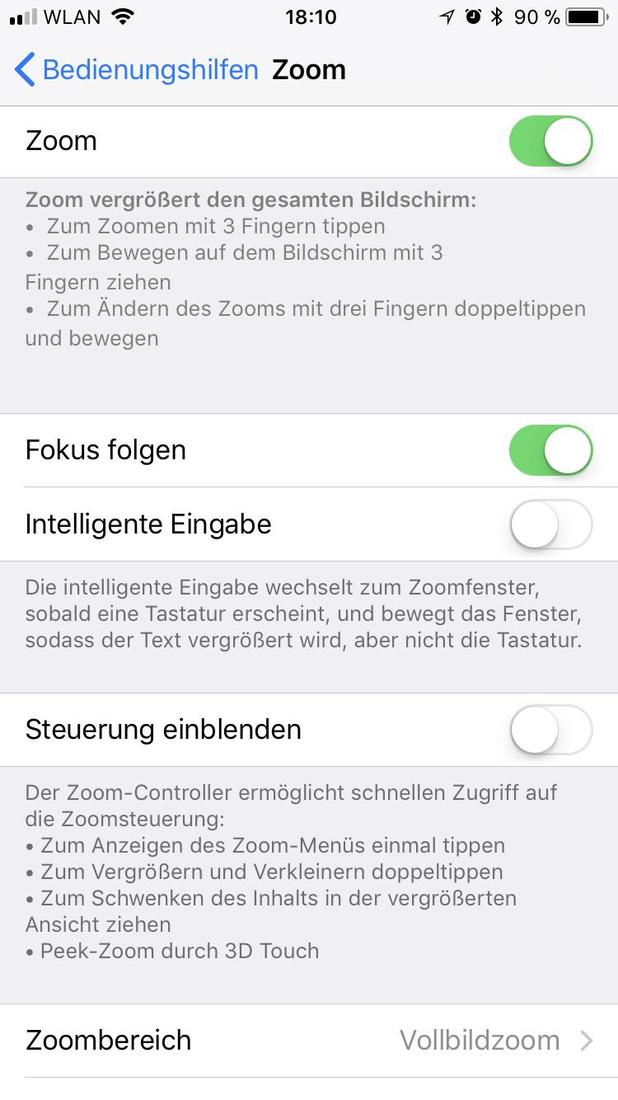
Task: Go back to Bedienungshilfen
Action: pos(136,70)
